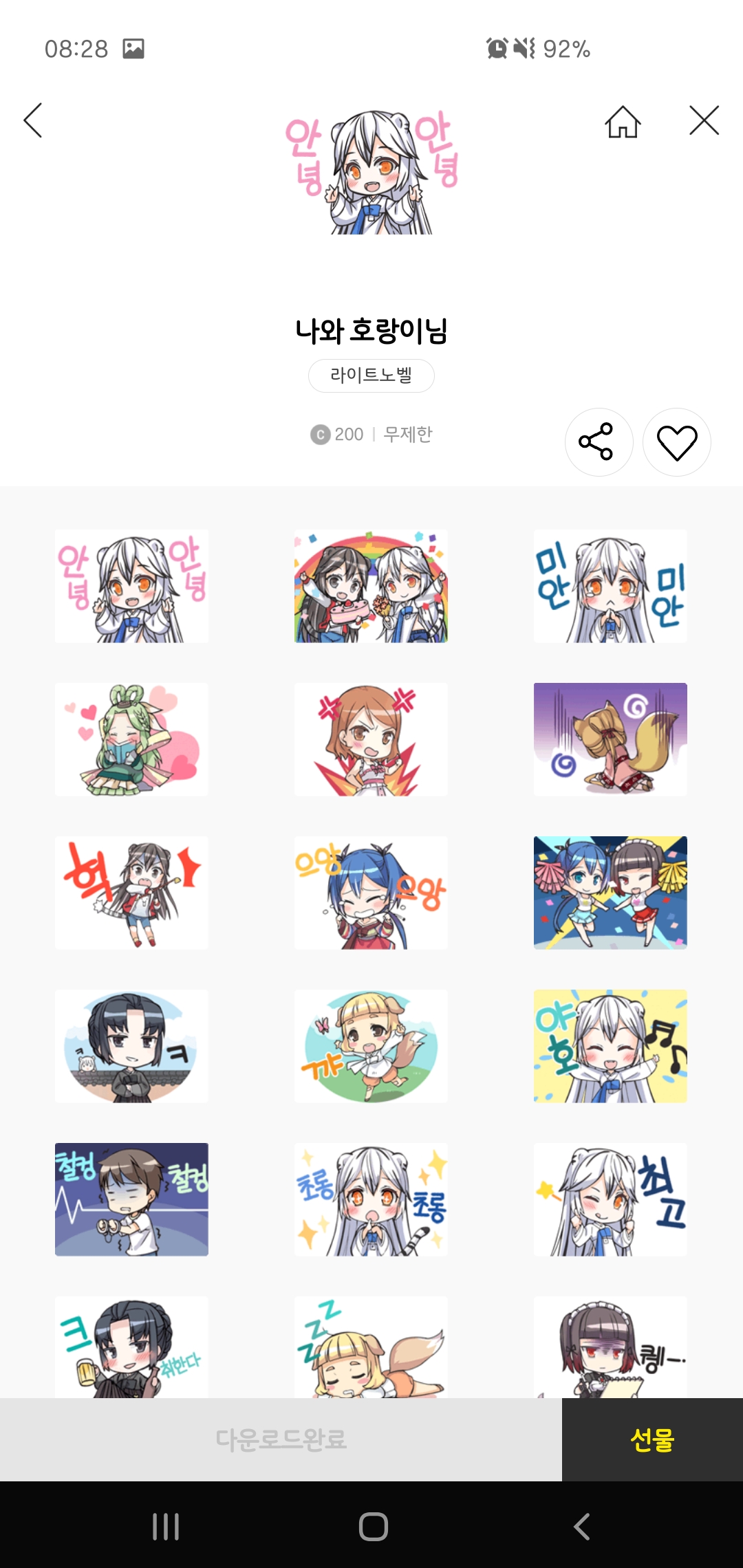Open the image notification icon in status bar
743x1568 pixels.
(135, 47)
